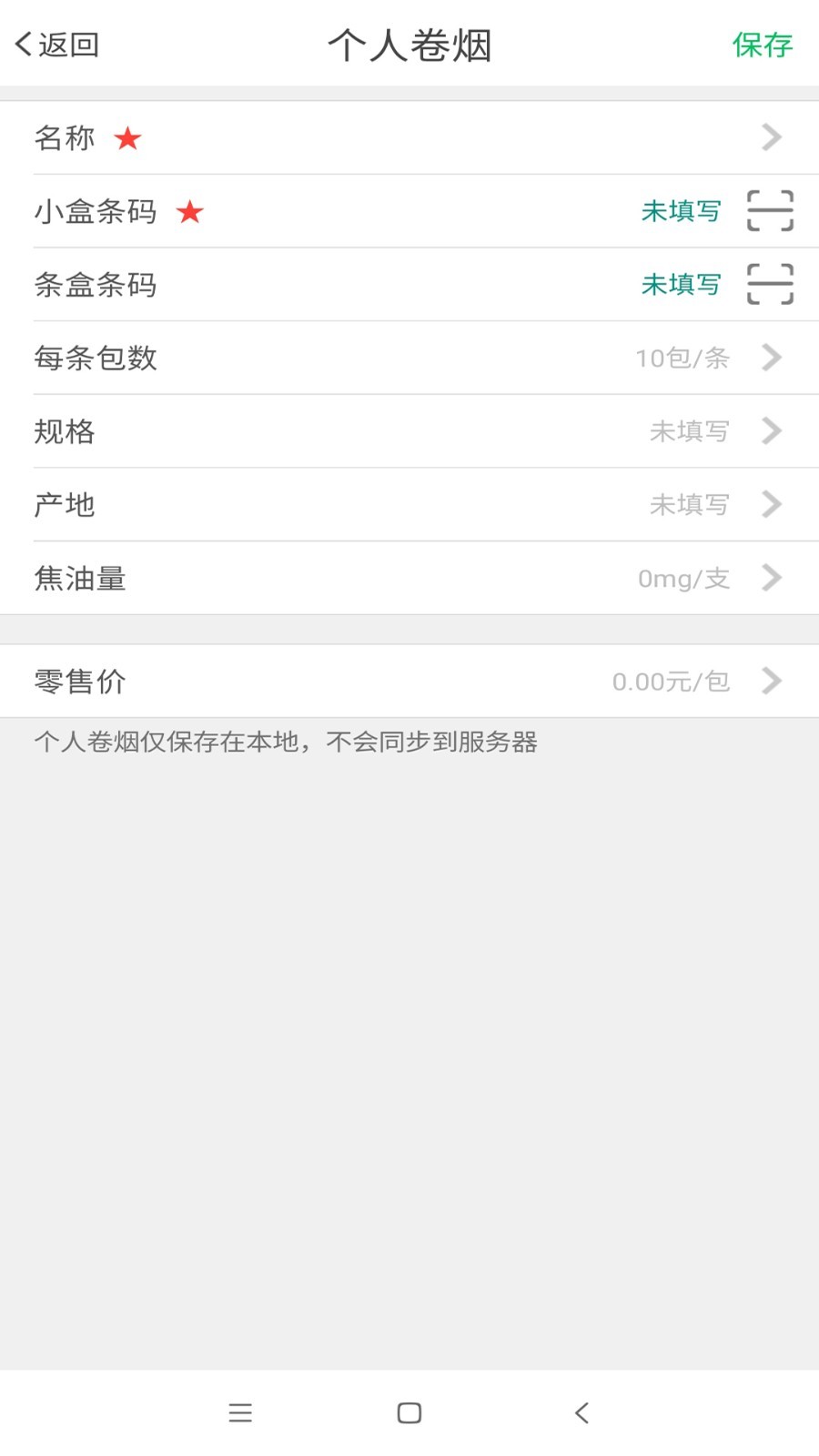Viewport: 819px width, 1456px height.
Task: Expand the 每条包数 row arrow
Action: [772, 358]
